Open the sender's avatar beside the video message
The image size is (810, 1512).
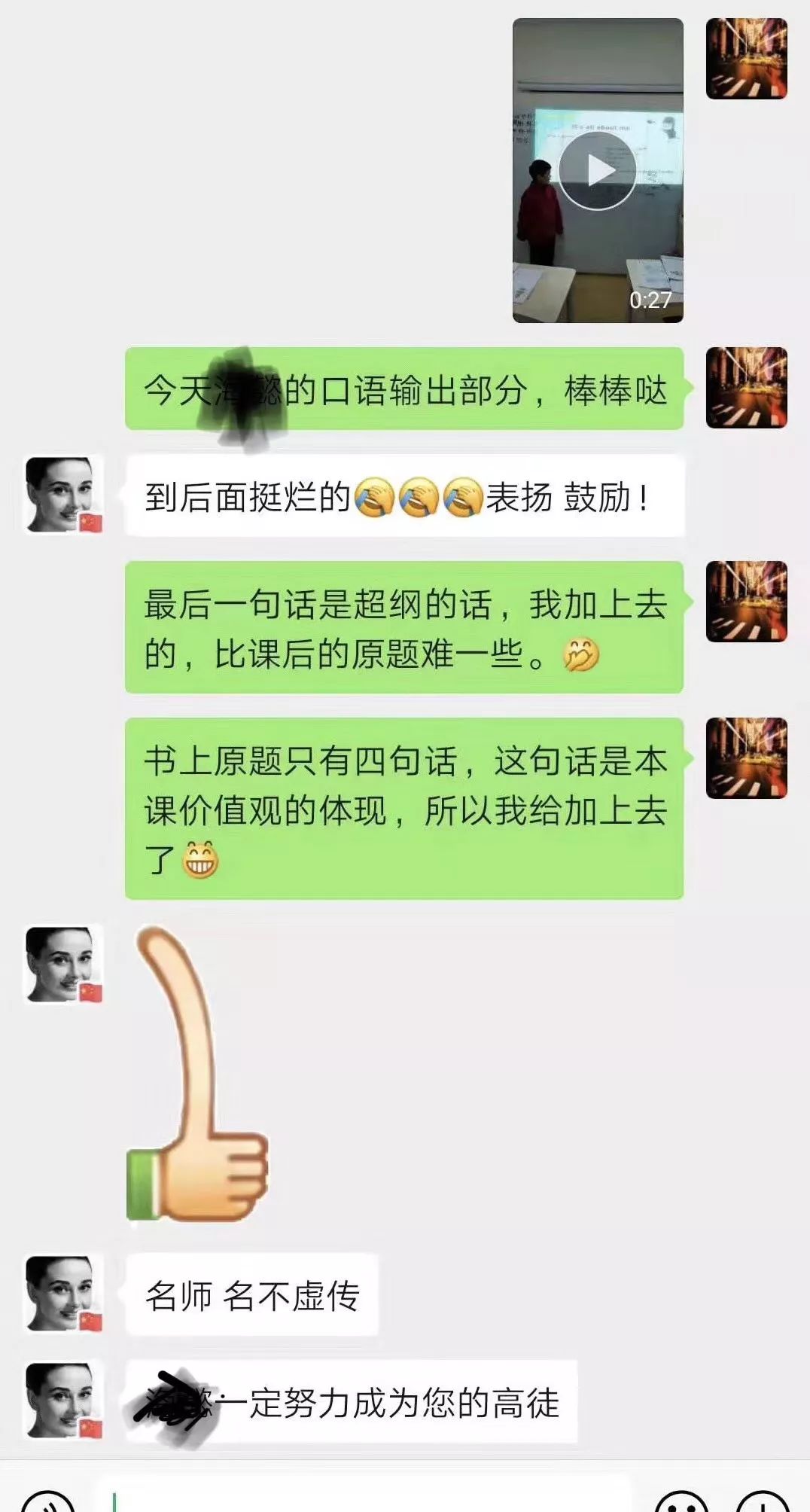[x=746, y=59]
